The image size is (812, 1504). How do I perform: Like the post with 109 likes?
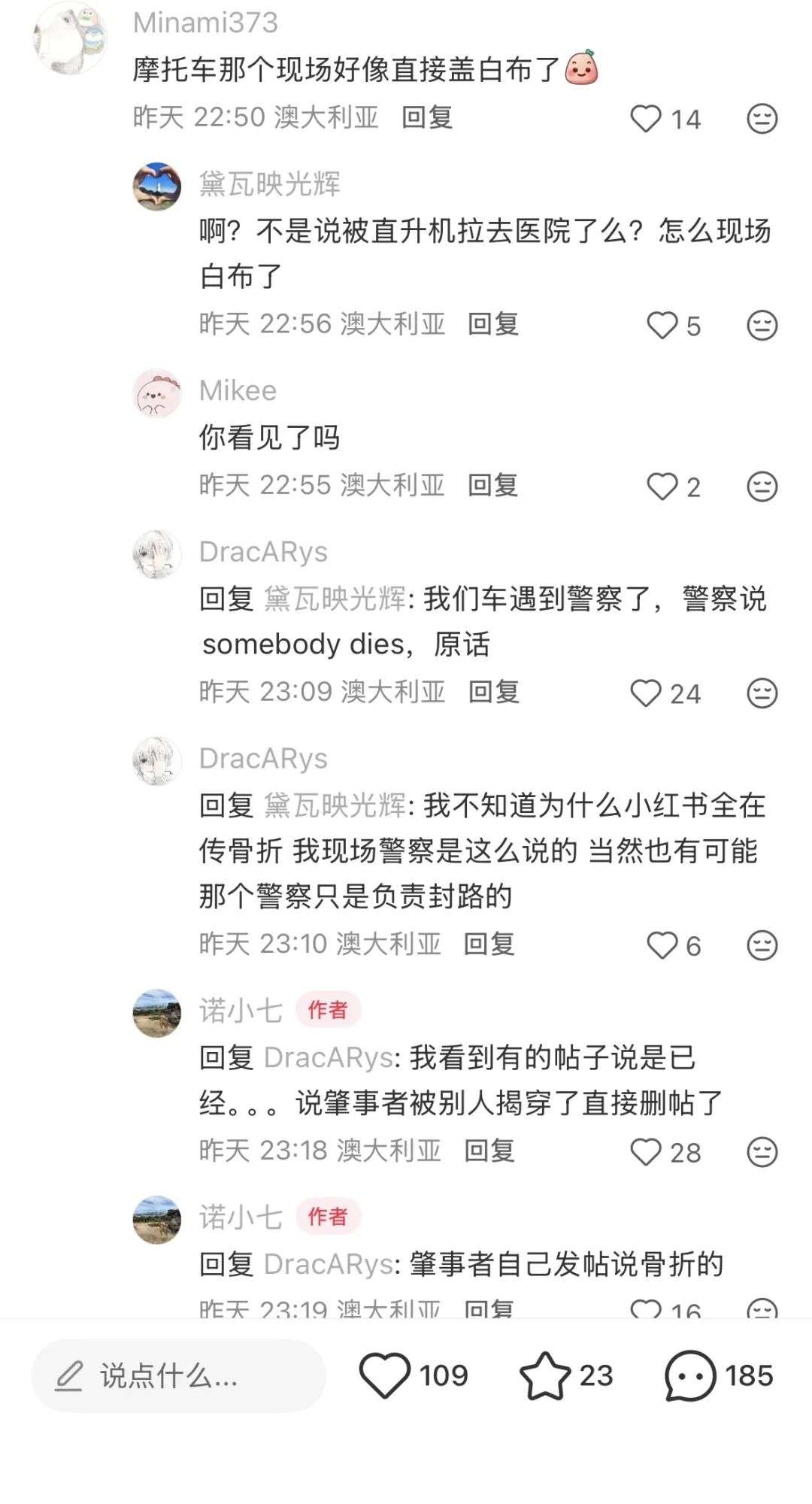tap(385, 1375)
